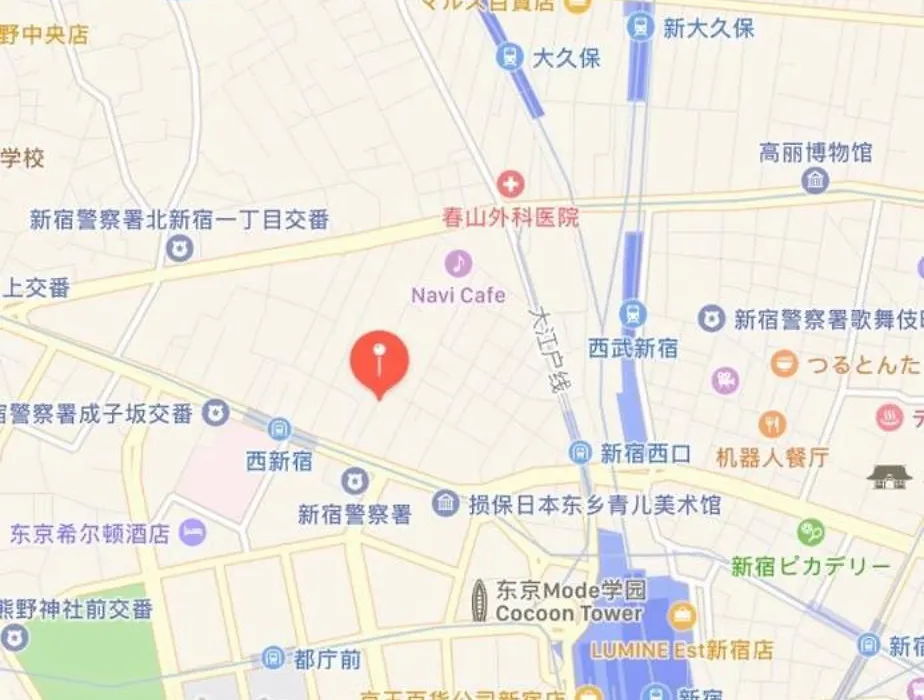Image resolution: width=924 pixels, height=700 pixels.
Task: Open 春山外科医院 hospital marker
Action: point(511,184)
